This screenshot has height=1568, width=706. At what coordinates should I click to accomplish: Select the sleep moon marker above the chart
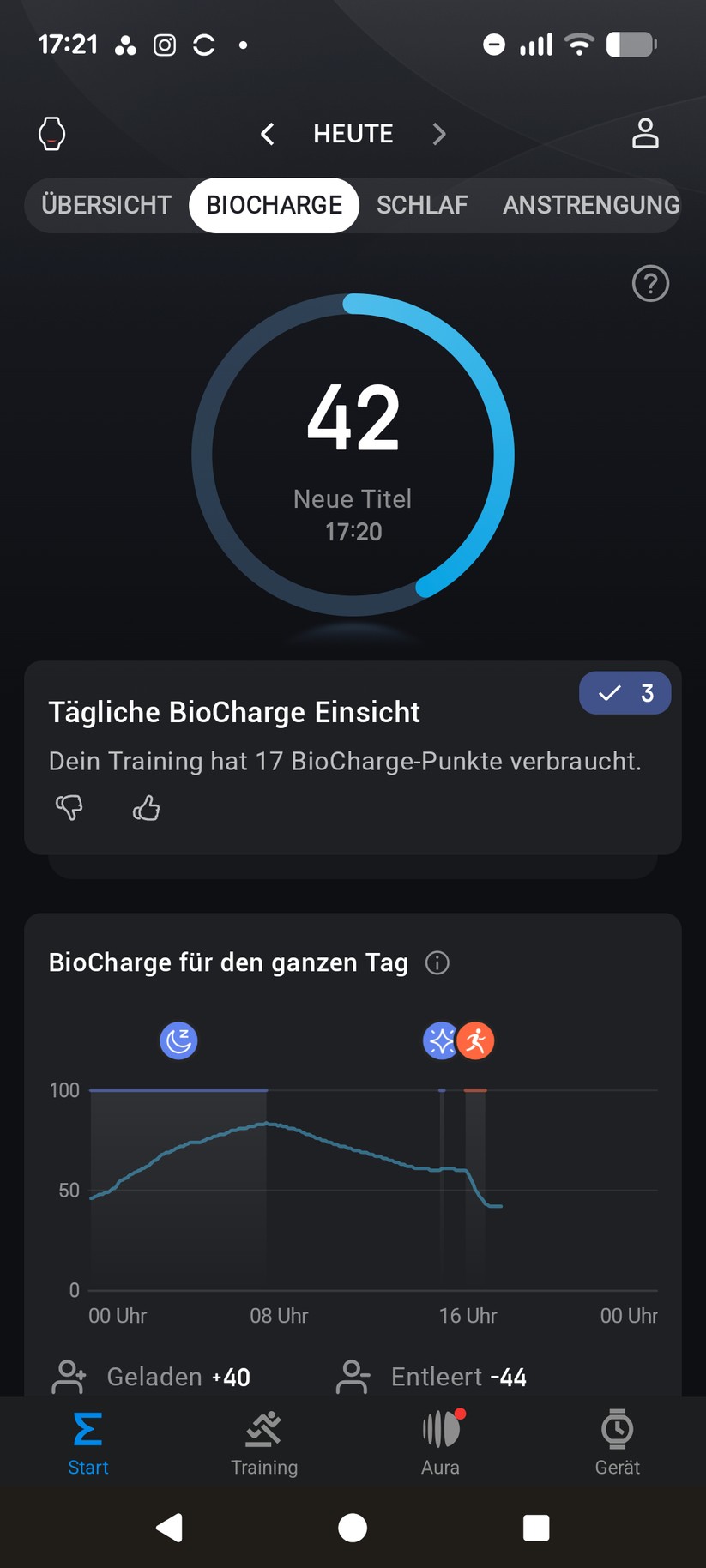tap(178, 1040)
